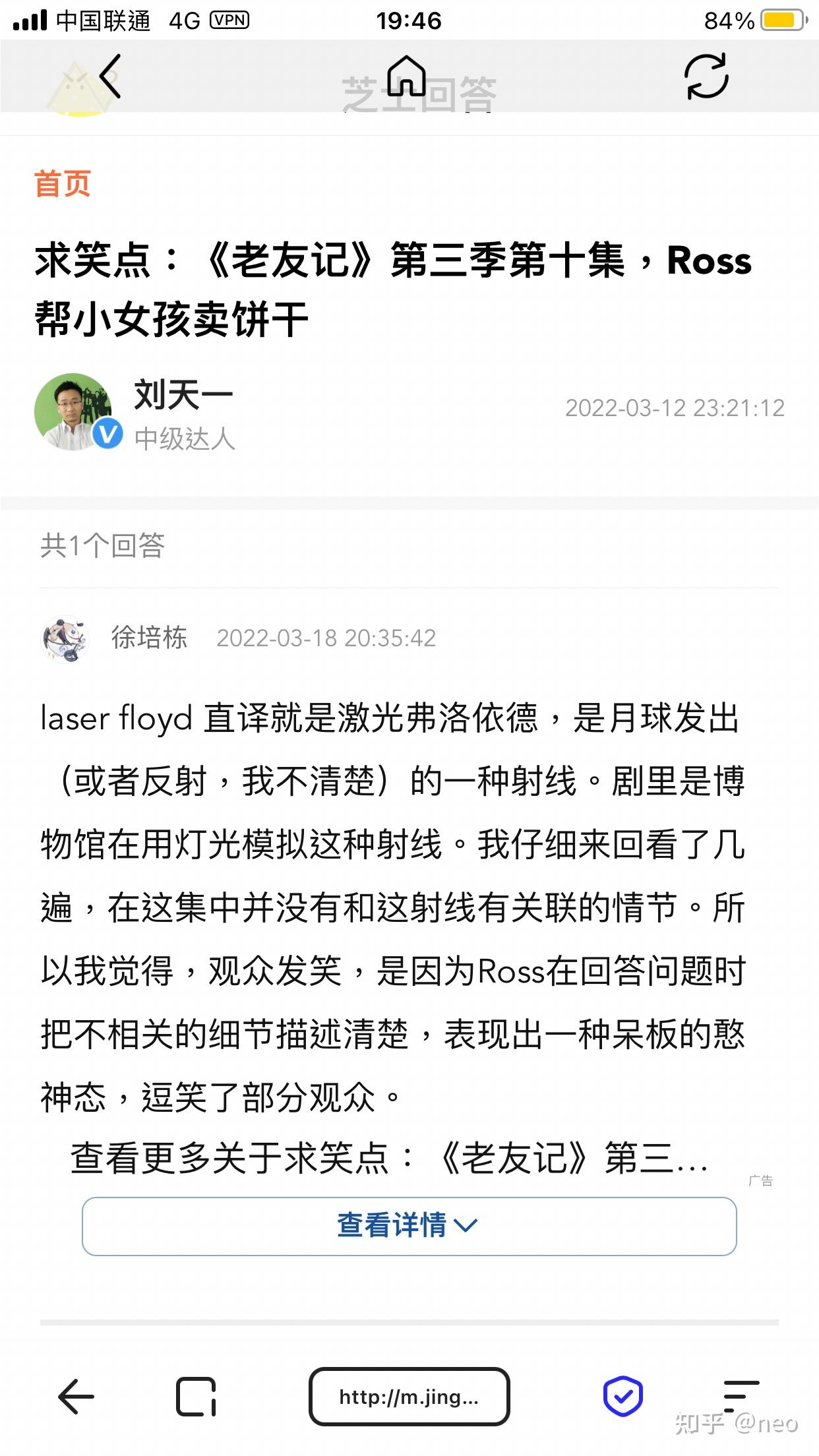Open the answerer name 徐培栋

pos(146,637)
